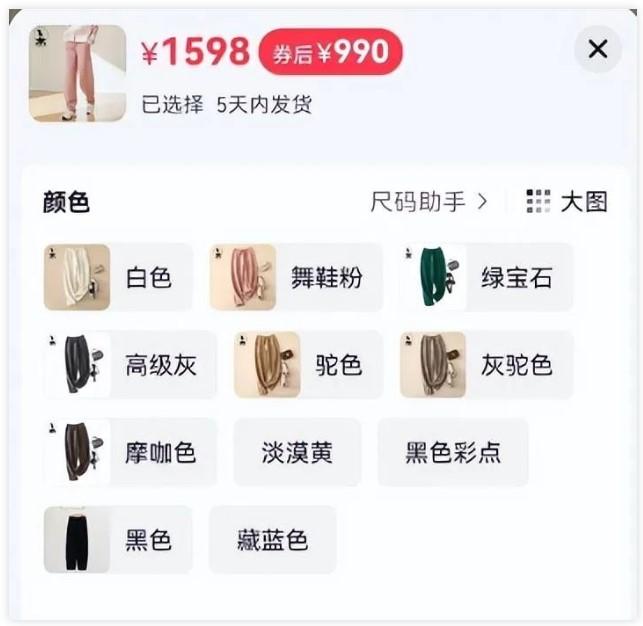643x626 pixels.
Task: Close the product options sheet
Action: pos(598,49)
